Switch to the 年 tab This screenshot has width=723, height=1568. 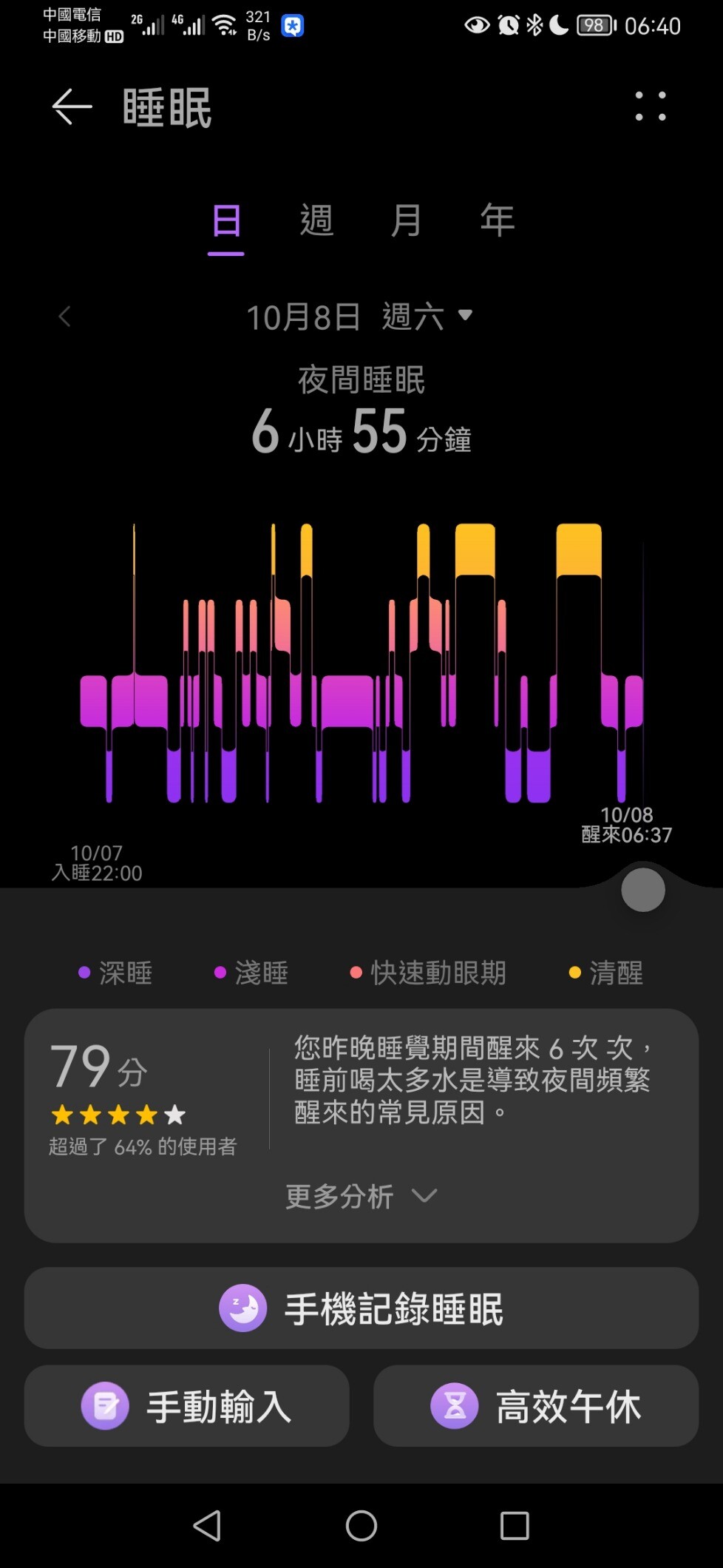point(497,220)
